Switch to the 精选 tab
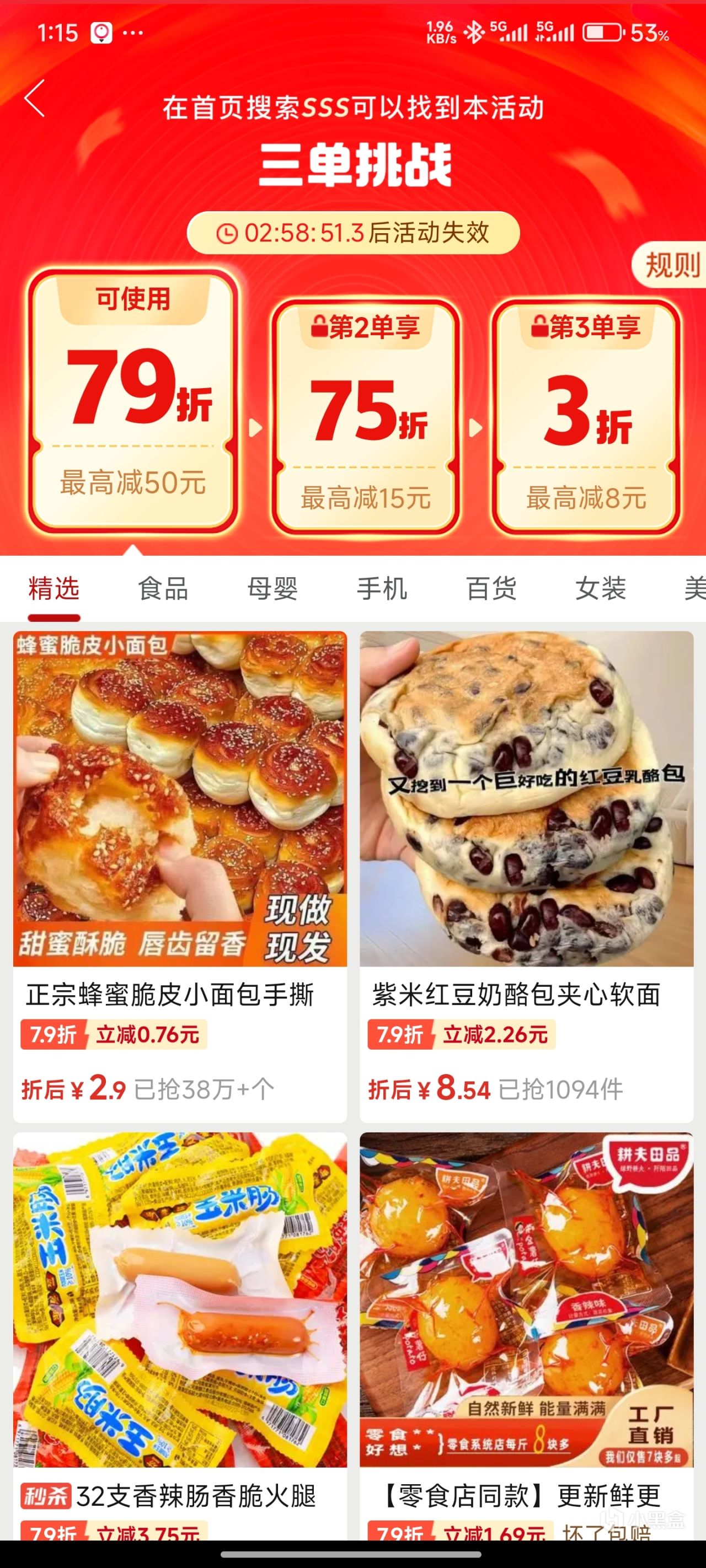706x1568 pixels. click(x=54, y=589)
